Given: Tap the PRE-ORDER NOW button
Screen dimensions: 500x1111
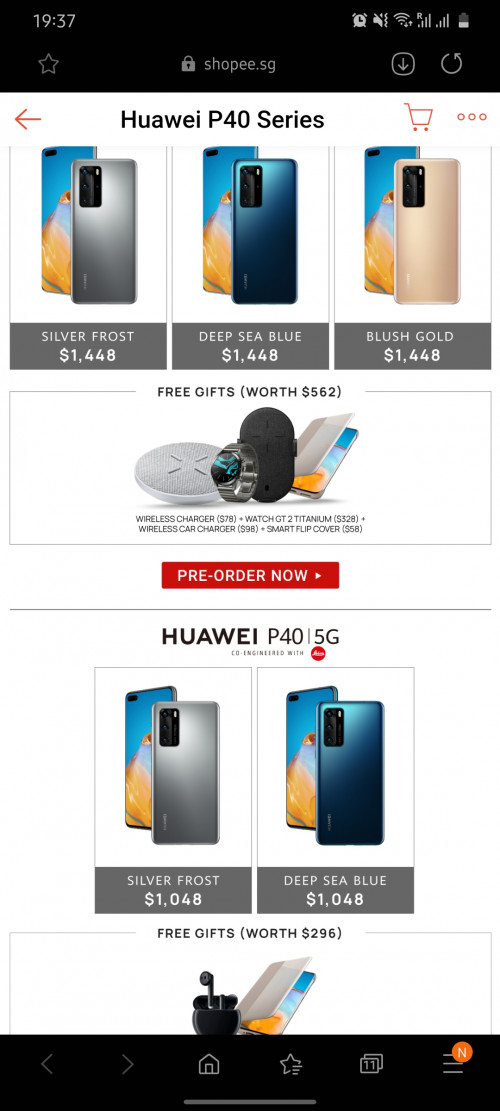Looking at the screenshot, I should coord(250,575).
